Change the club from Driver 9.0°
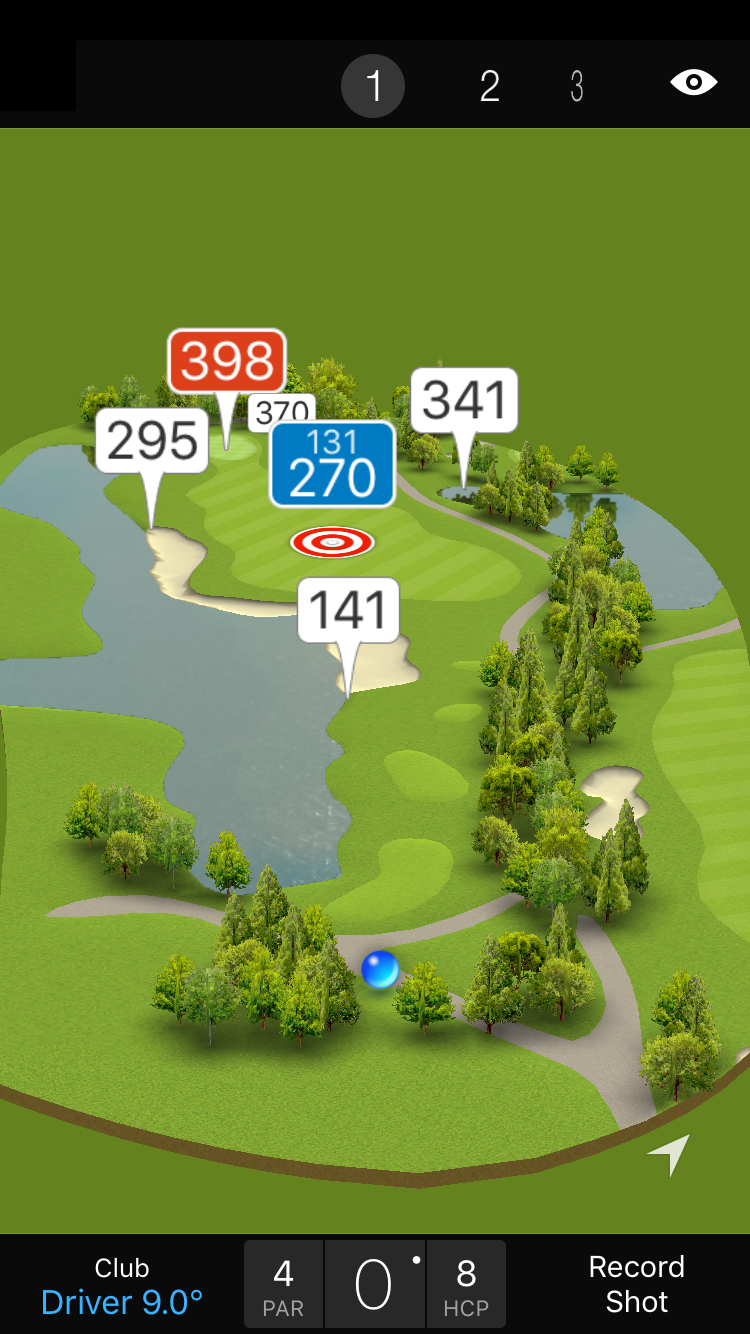This screenshot has height=1334, width=750. pyautogui.click(x=122, y=1286)
